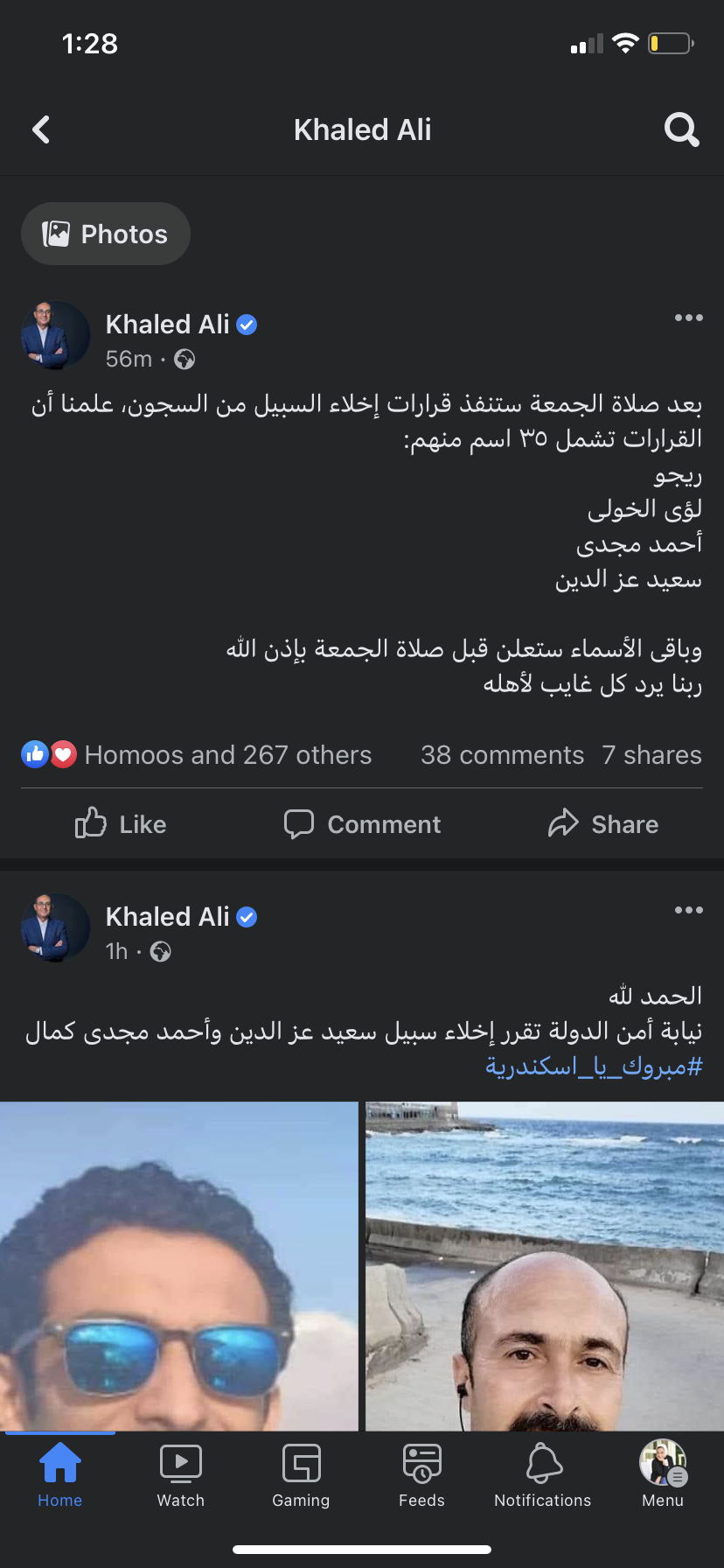Open the photo of man with blue sunglasses
The height and width of the screenshot is (1568, 724).
[x=178, y=1265]
